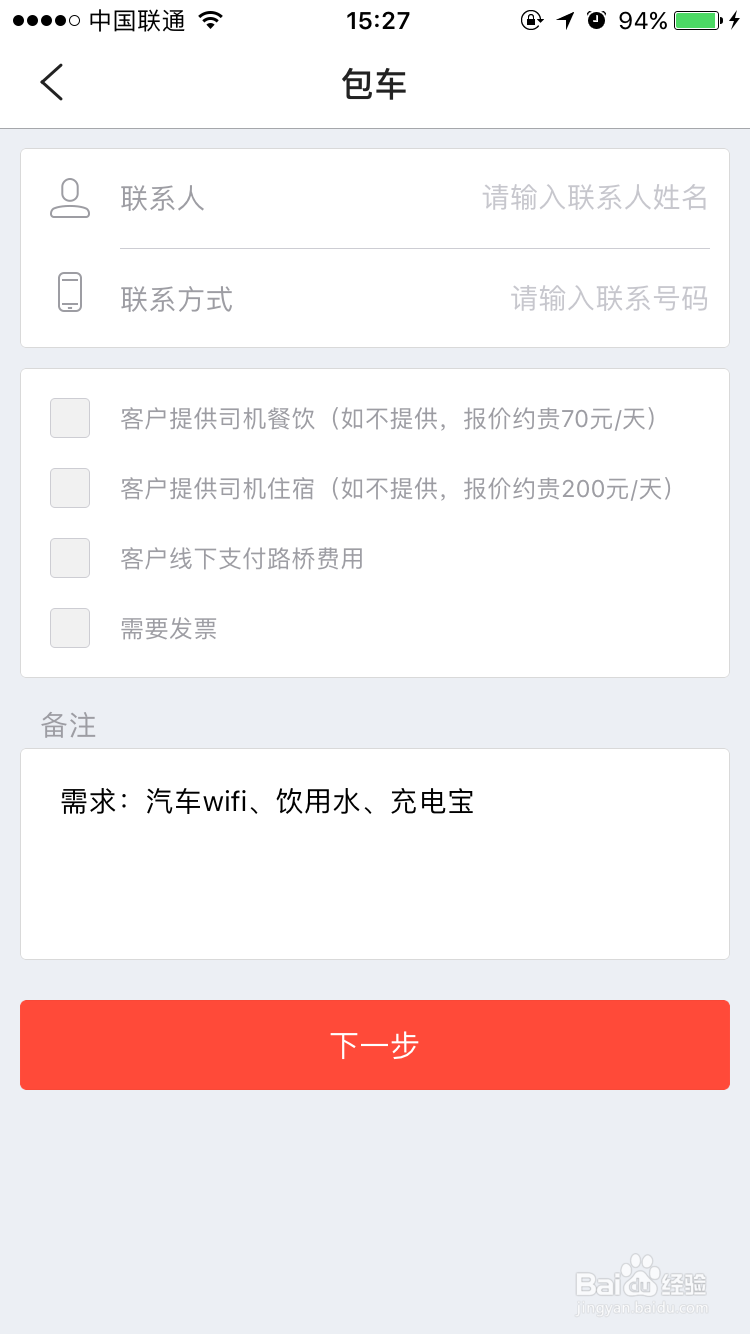This screenshot has height=1334, width=750.
Task: Enable 客户提供司机餐饮 checkbox
Action: [x=69, y=417]
